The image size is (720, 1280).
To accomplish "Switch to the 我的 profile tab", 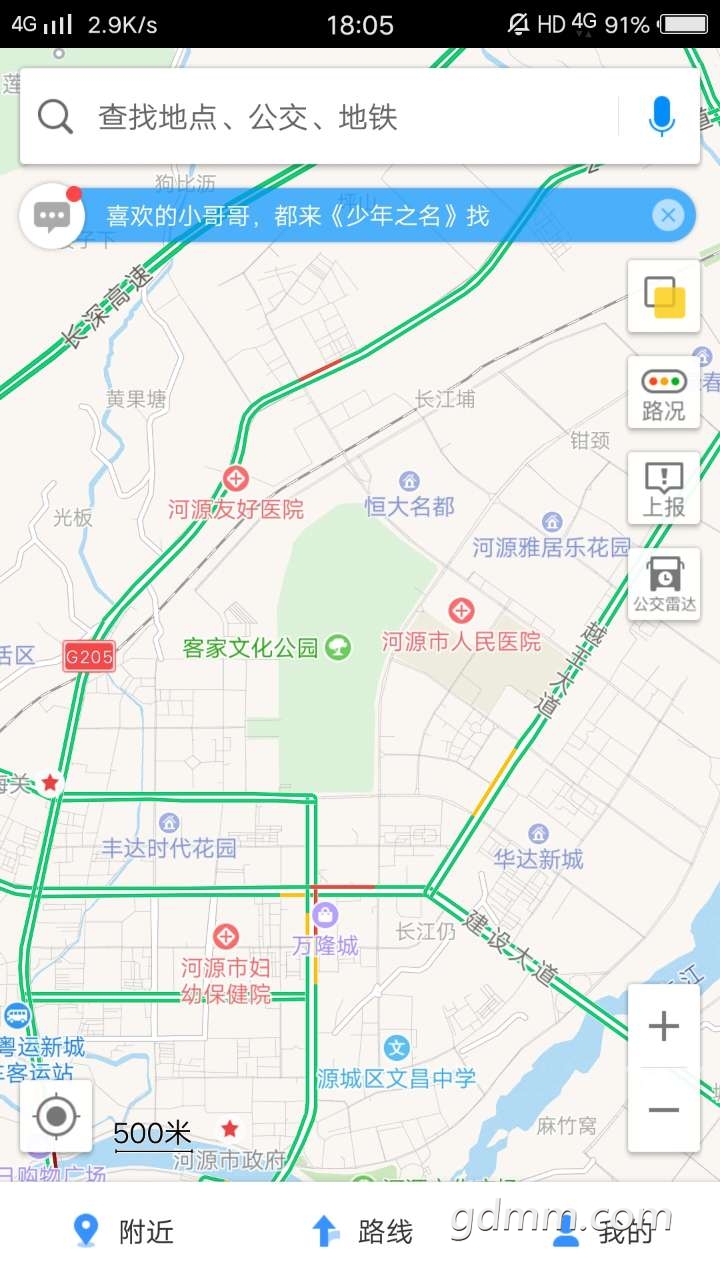I will pyautogui.click(x=604, y=1232).
